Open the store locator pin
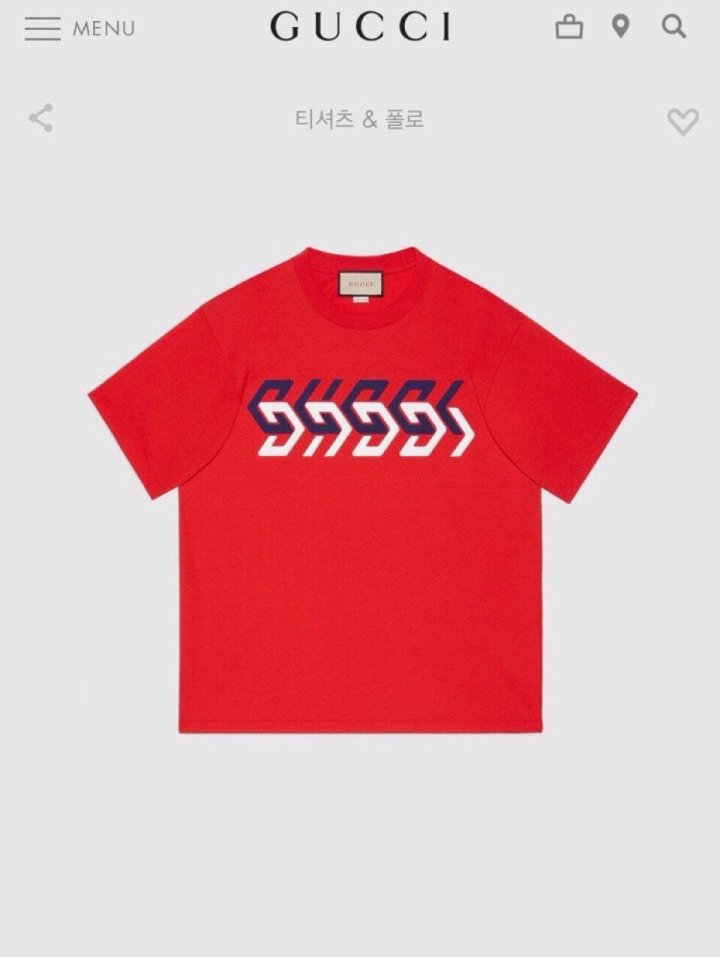720x957 pixels. [621, 27]
